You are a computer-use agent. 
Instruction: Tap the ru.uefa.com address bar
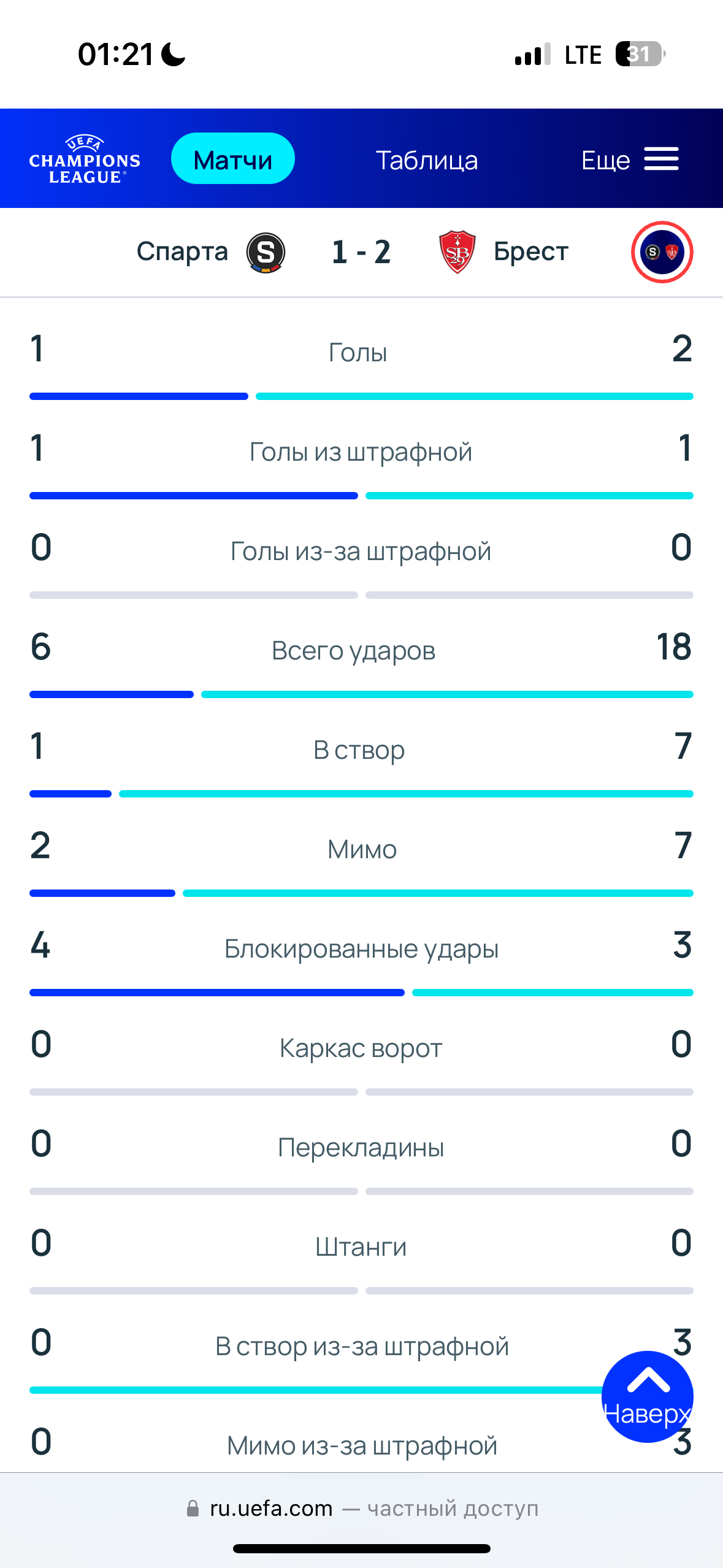[x=362, y=1508]
